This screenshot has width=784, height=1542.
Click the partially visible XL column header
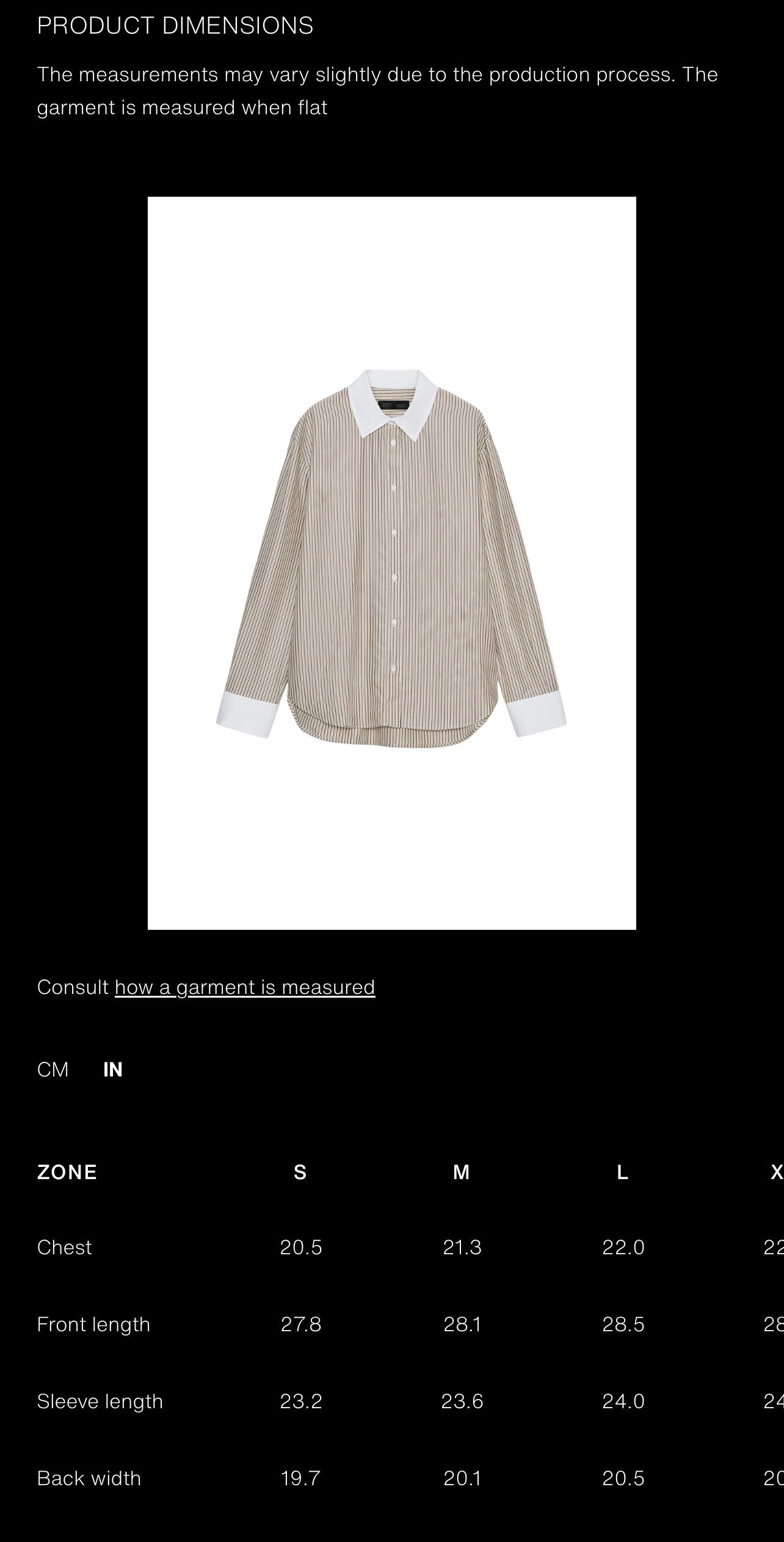[x=777, y=1172]
